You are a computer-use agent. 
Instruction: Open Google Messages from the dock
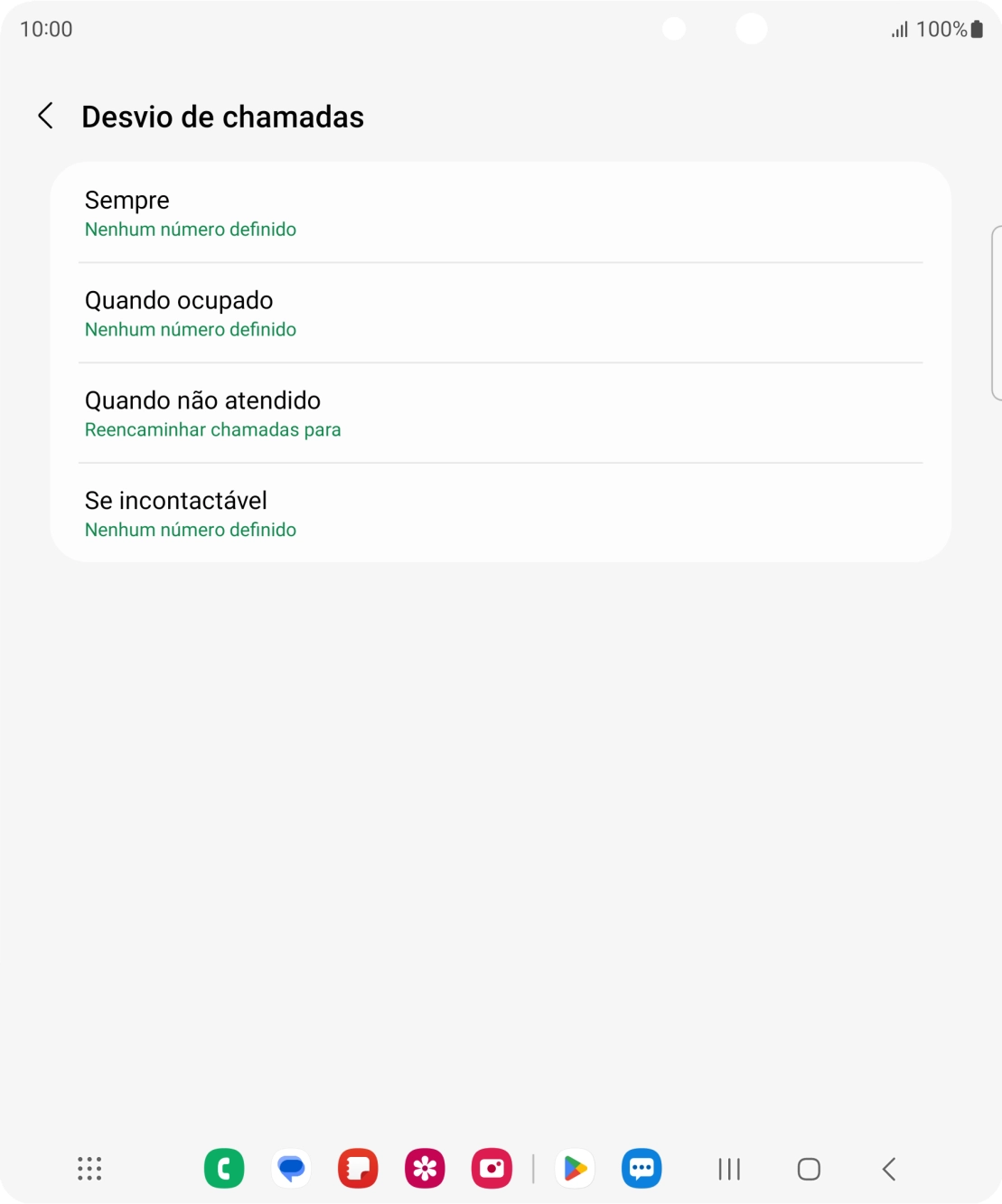[291, 1168]
